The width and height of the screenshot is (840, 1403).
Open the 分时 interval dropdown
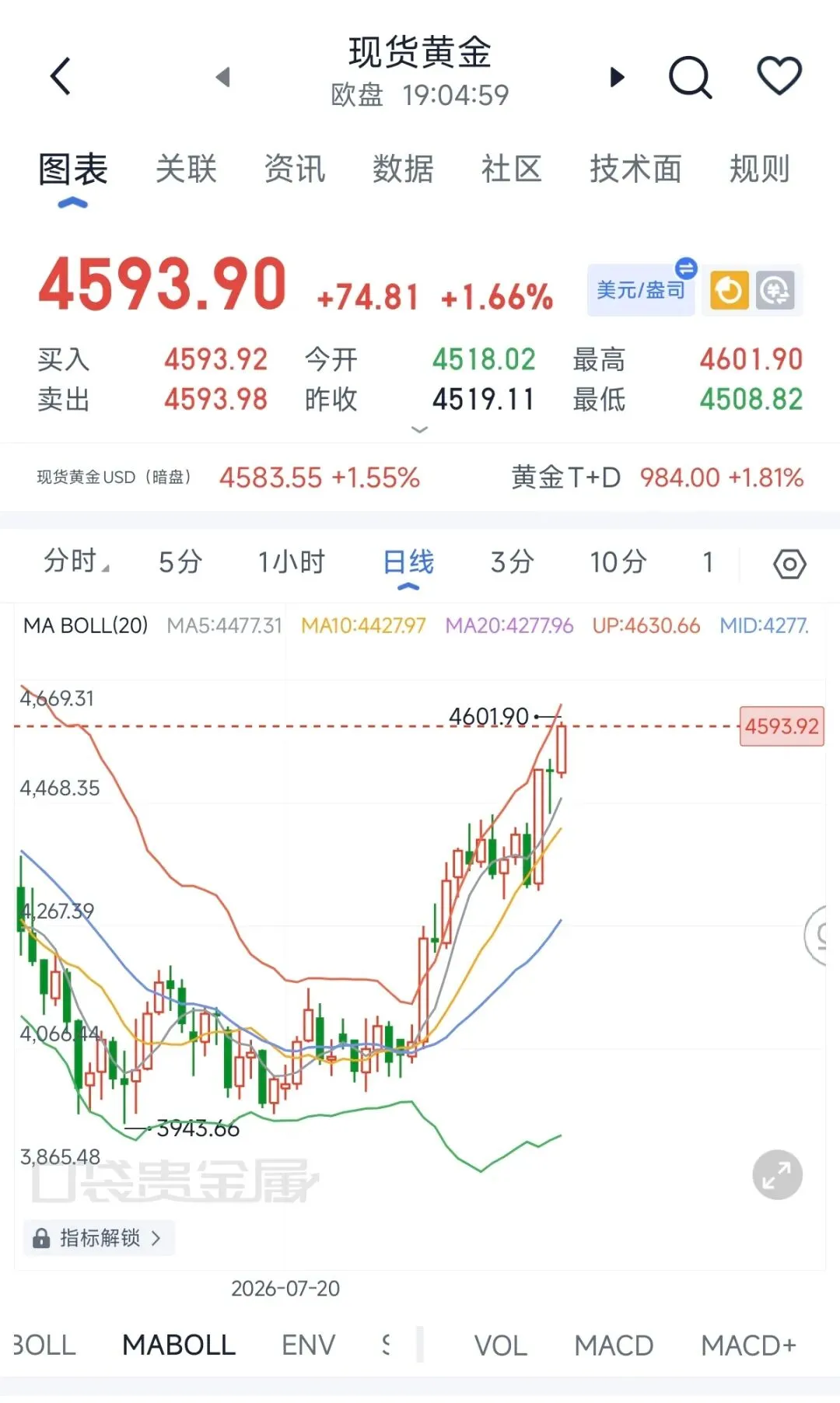[75, 562]
